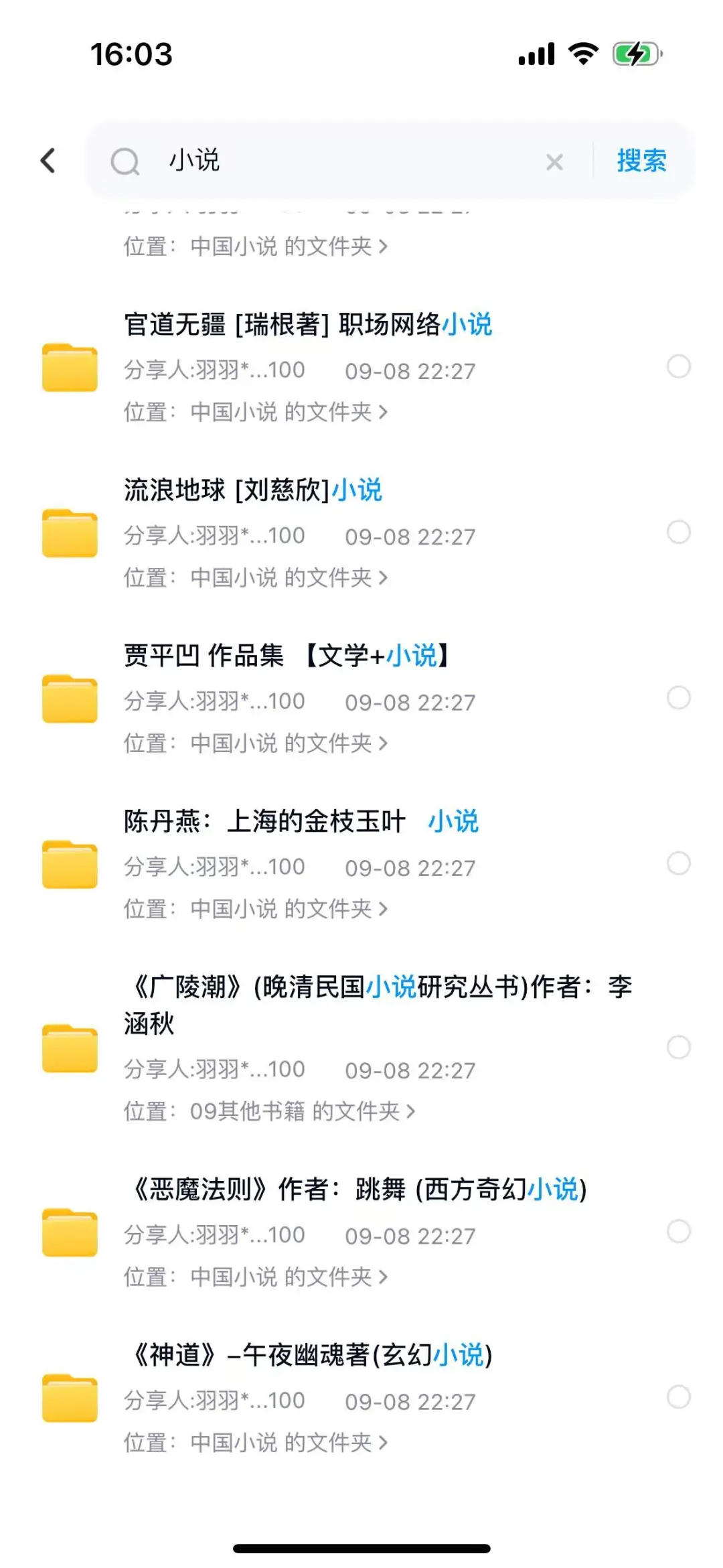Viewport: 723px width, 1568px height.
Task: Go to location 09其他书籍 的文件夹
Action: tap(303, 1112)
